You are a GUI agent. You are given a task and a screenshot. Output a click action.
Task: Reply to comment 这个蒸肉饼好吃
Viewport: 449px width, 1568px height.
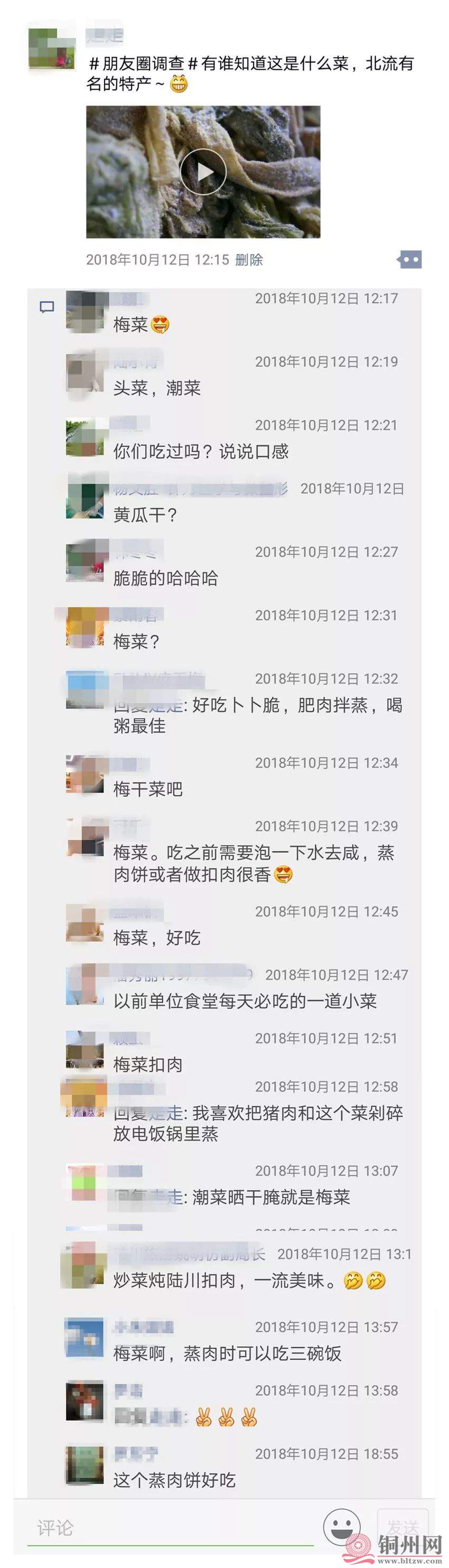(x=174, y=1480)
